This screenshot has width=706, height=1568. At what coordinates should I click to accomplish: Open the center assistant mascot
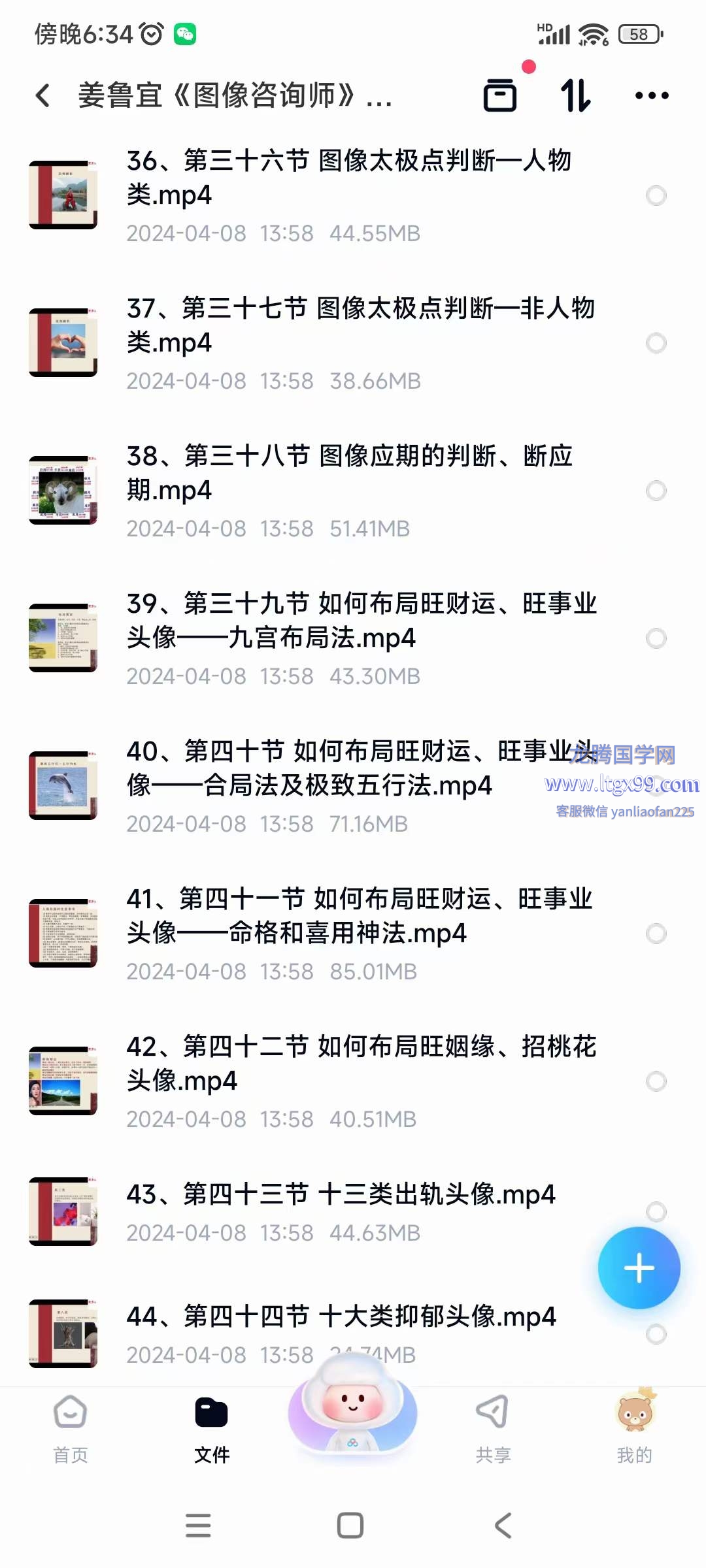click(x=353, y=1411)
